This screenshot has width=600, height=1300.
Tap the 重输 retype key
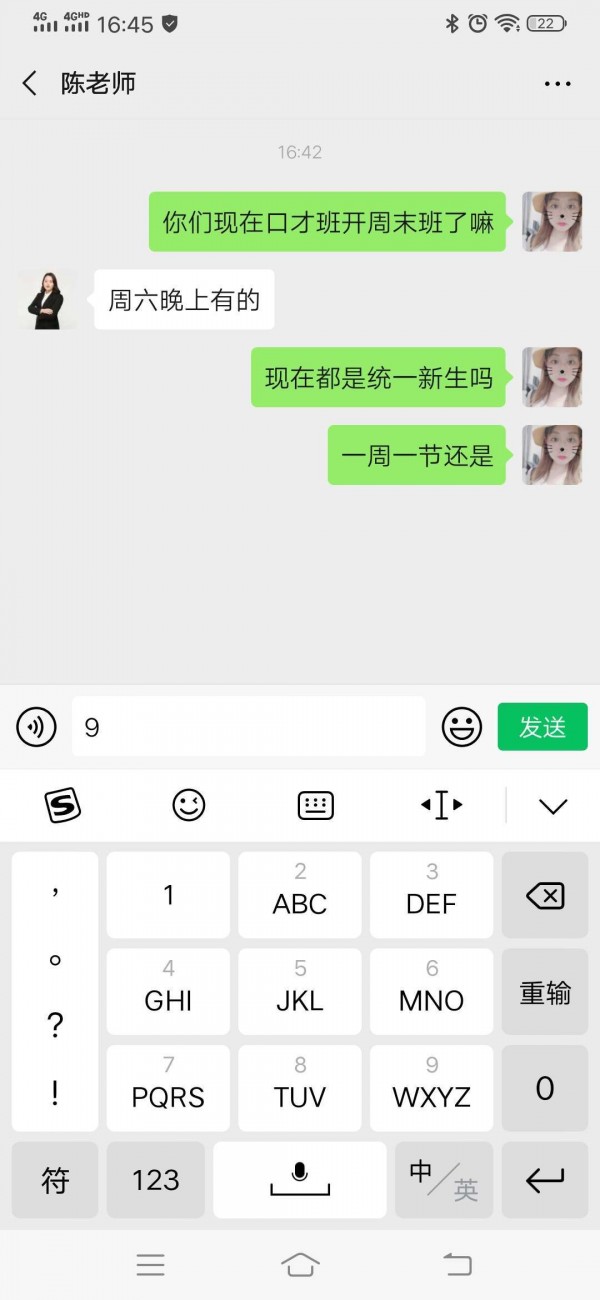[545, 992]
